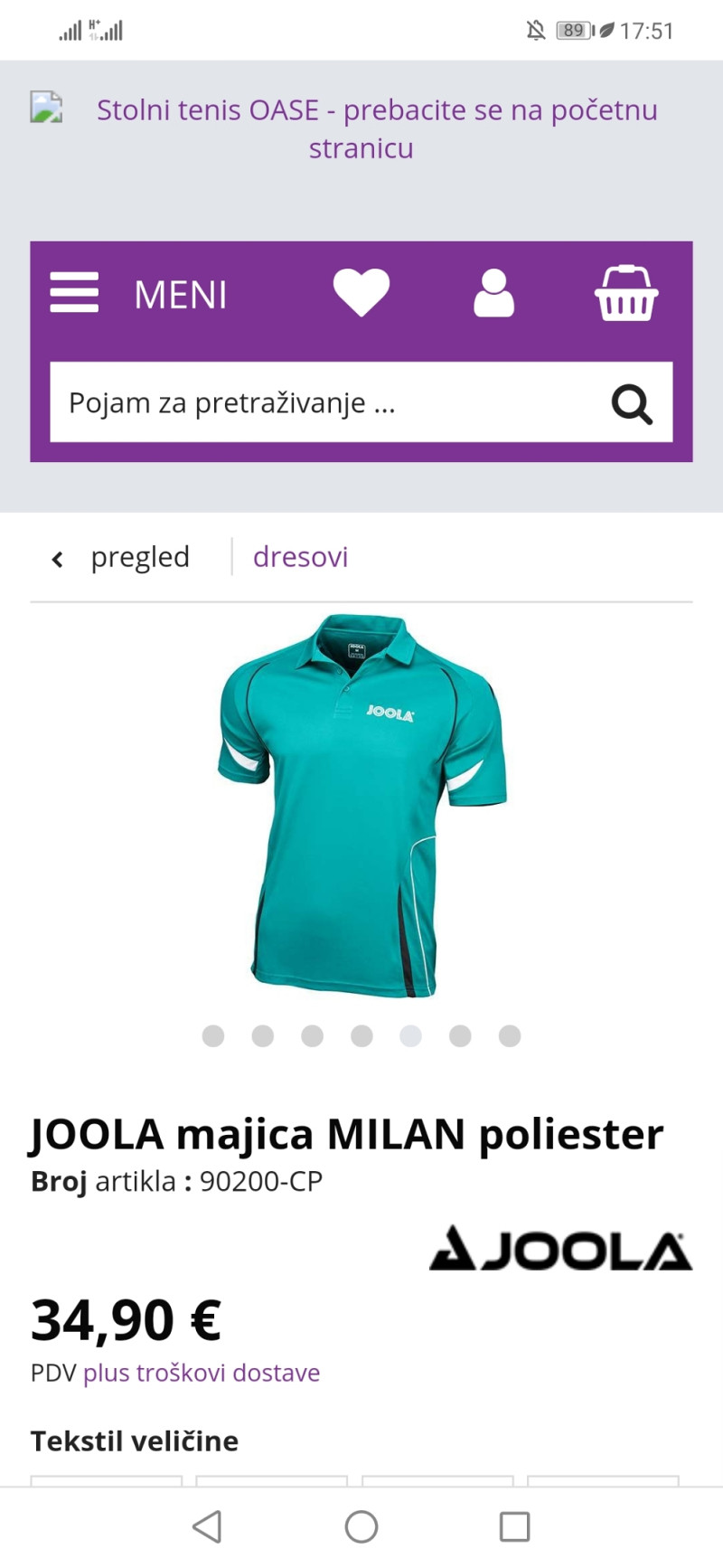Image resolution: width=723 pixels, height=1568 pixels.
Task: Open the user account icon
Action: click(x=493, y=293)
